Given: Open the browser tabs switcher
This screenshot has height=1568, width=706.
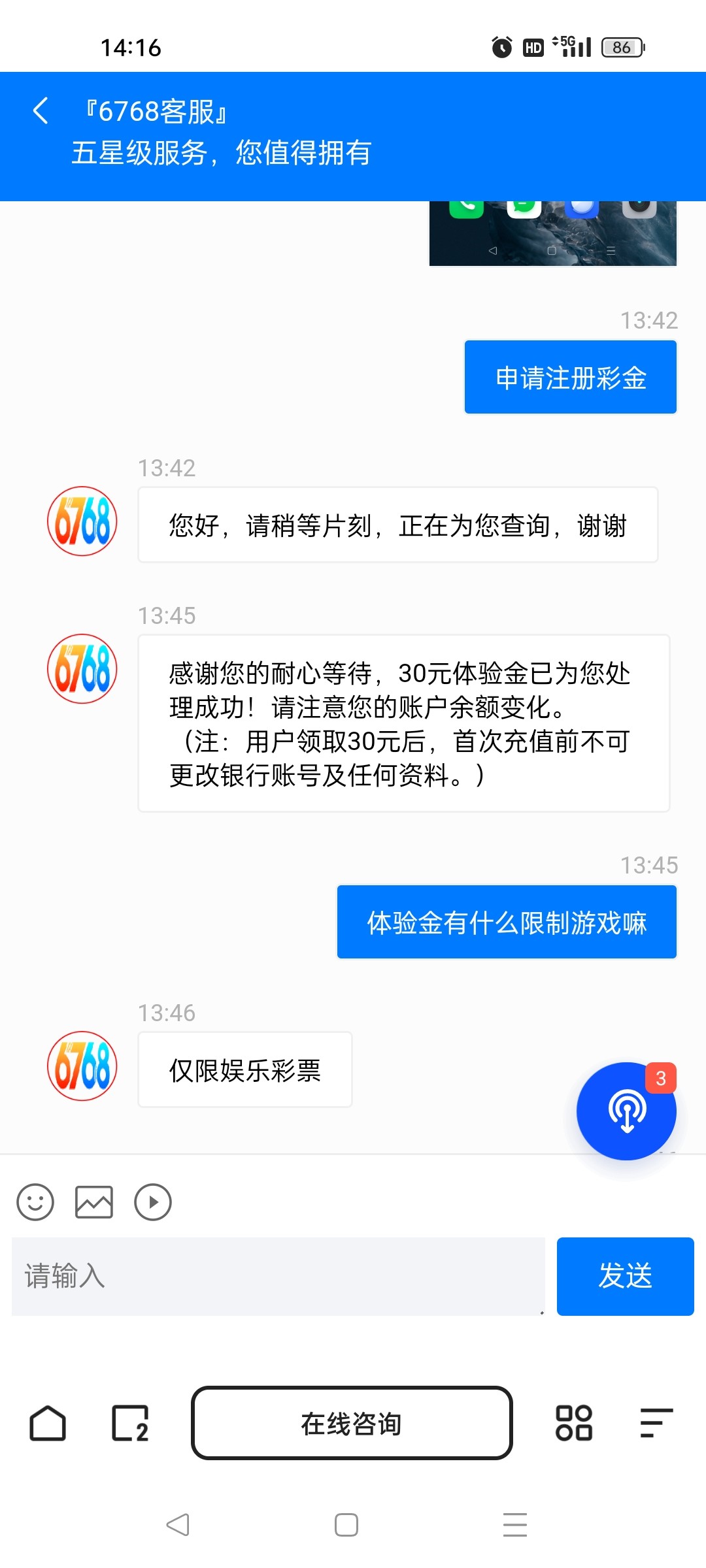Looking at the screenshot, I should pos(130,1423).
